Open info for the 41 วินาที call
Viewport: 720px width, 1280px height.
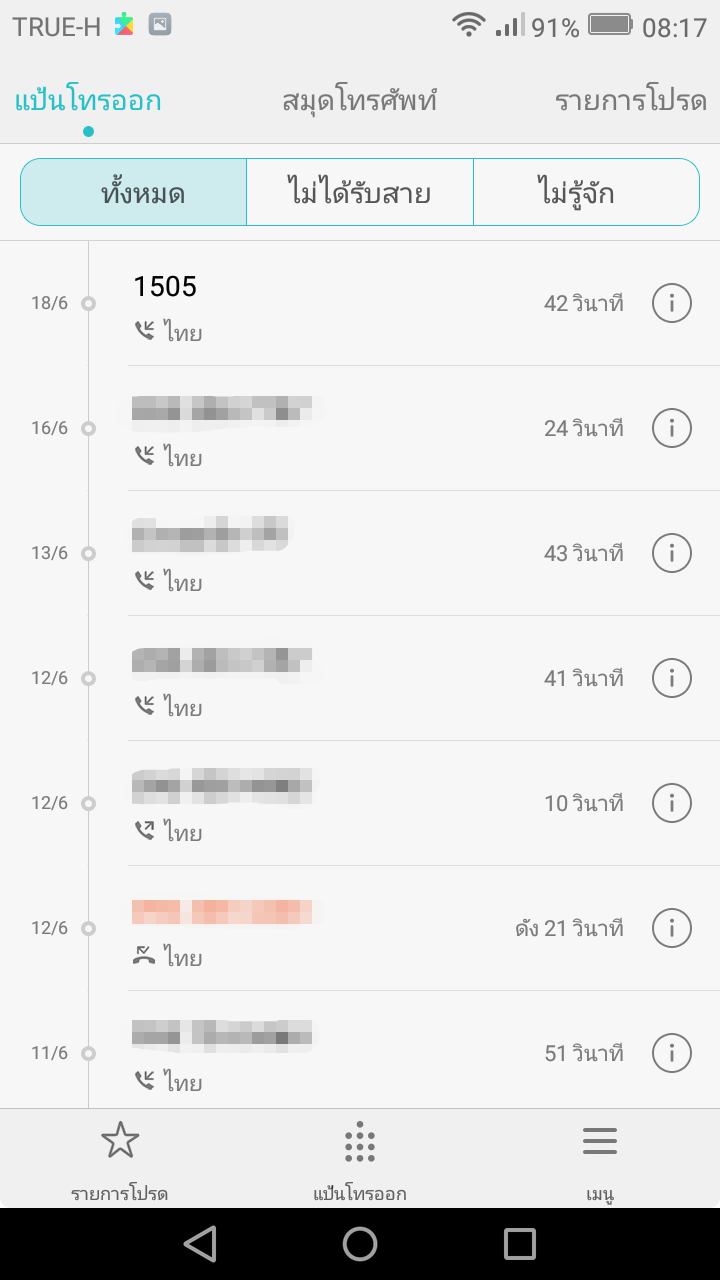pyautogui.click(x=672, y=678)
